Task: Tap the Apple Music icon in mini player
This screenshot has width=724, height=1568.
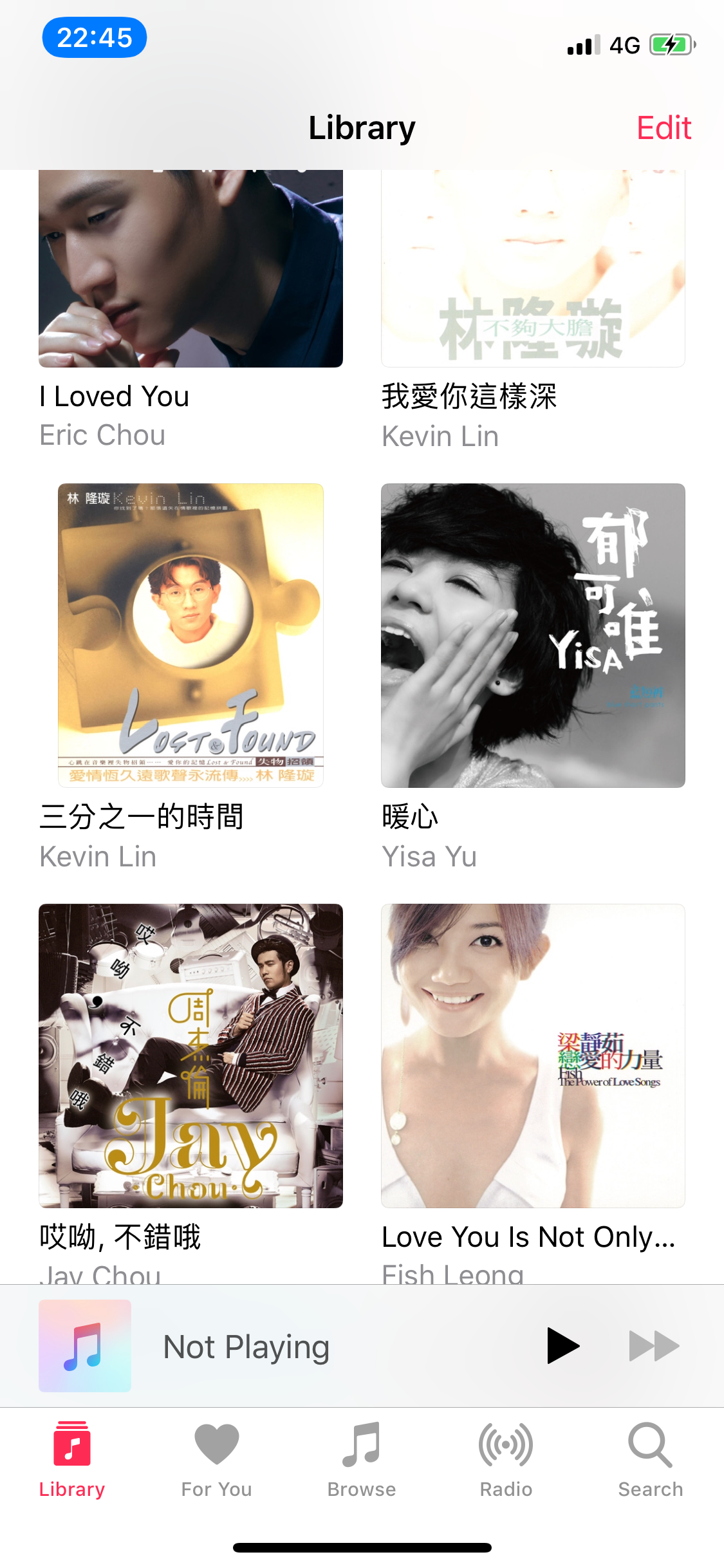Action: click(x=84, y=1345)
